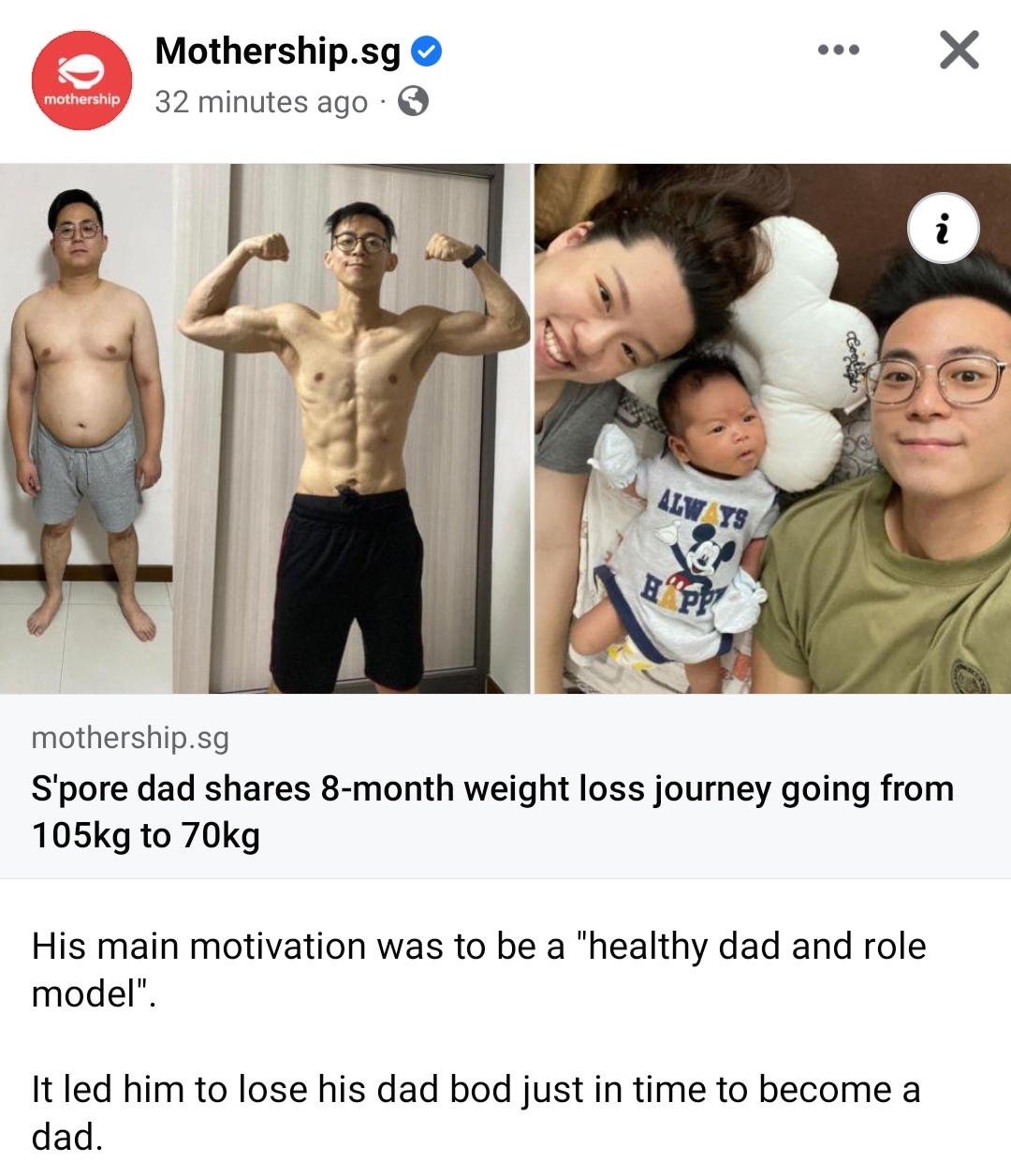This screenshot has width=1011, height=1176.
Task: Open the Mothership.sg page name
Action: click(277, 51)
